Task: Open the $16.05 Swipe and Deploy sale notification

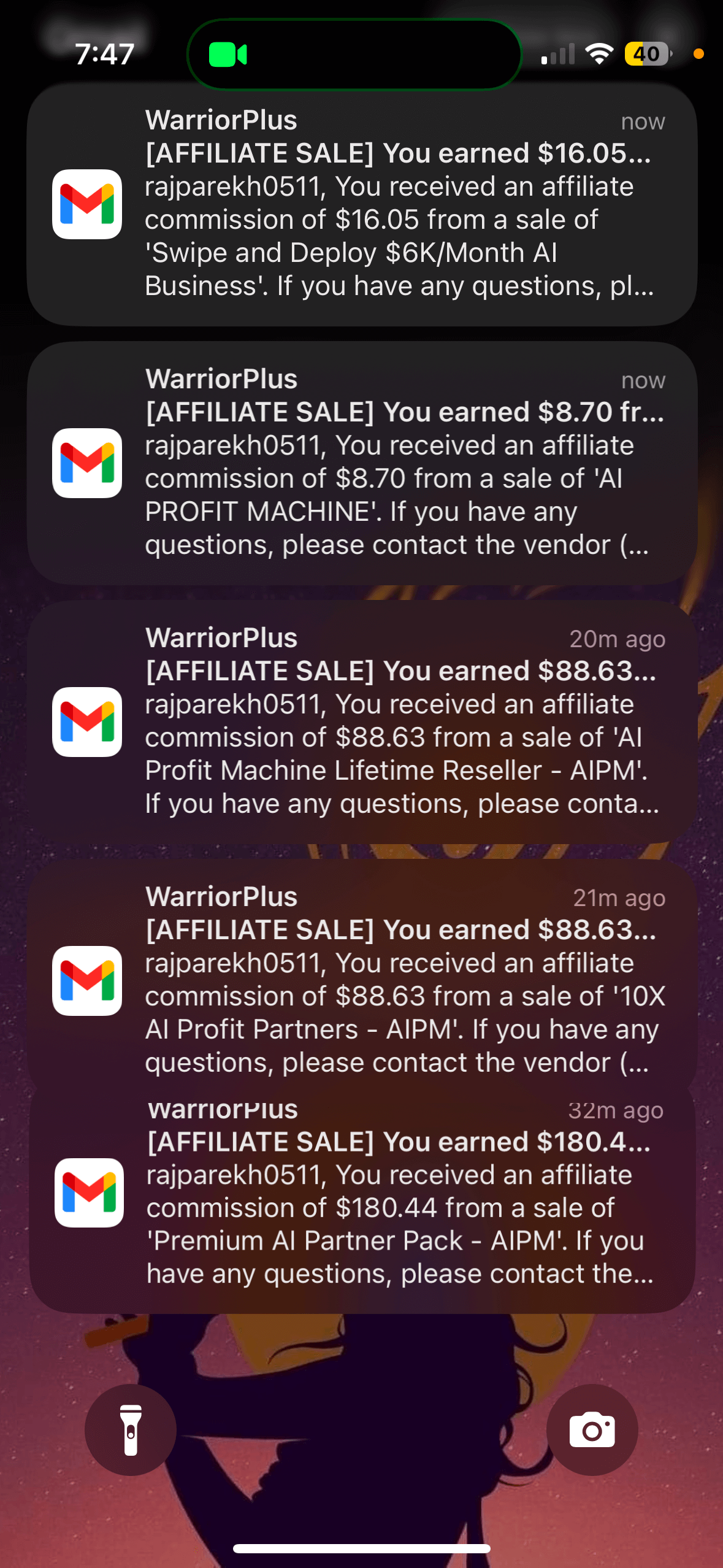Action: (362, 204)
